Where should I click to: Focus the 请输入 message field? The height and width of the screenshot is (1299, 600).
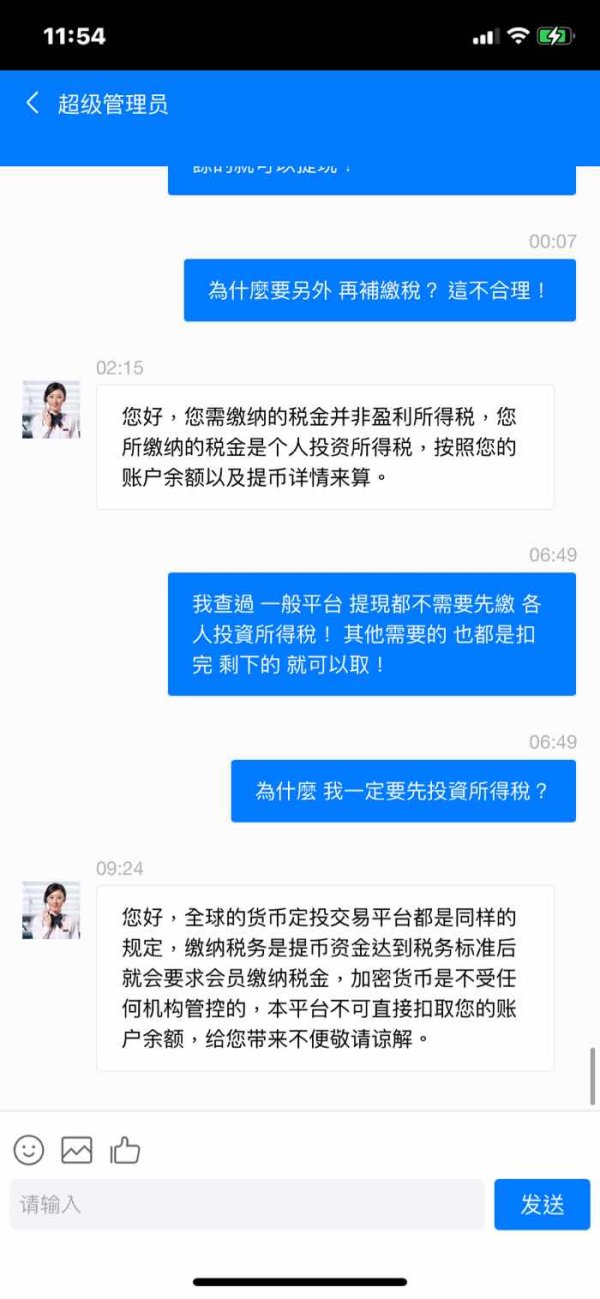coord(247,1205)
